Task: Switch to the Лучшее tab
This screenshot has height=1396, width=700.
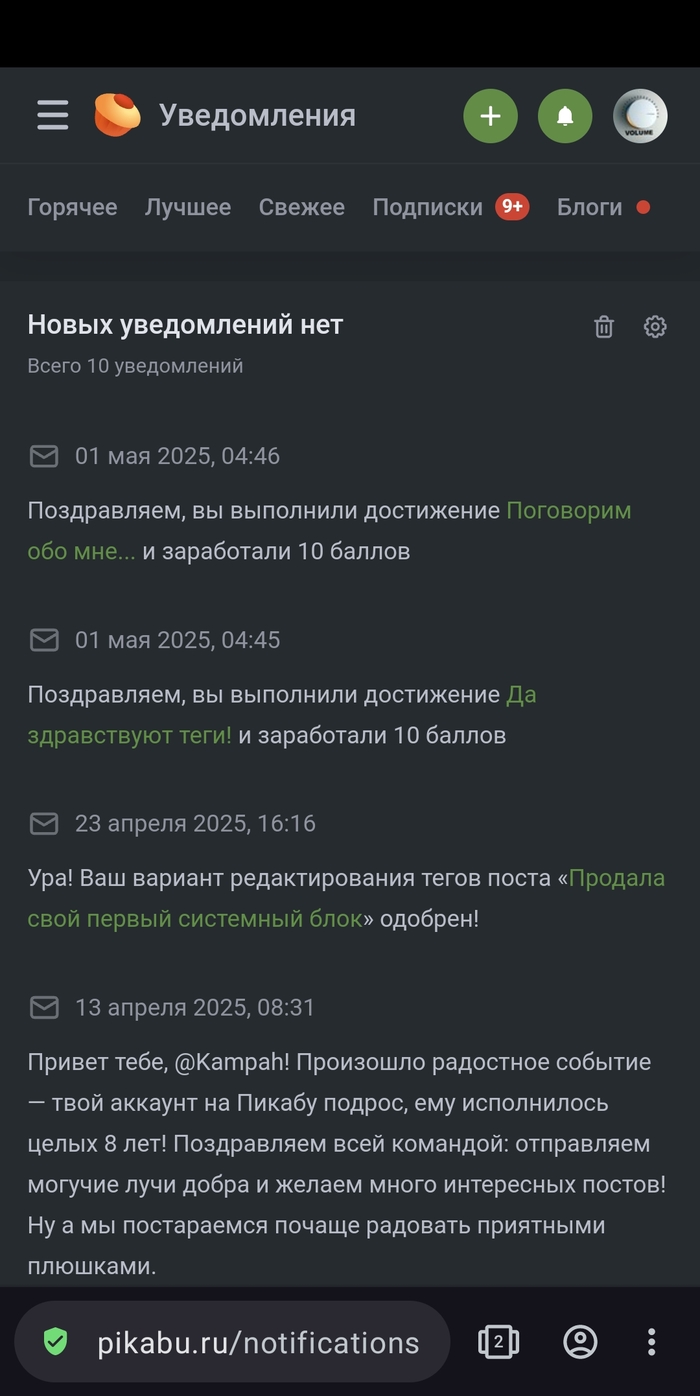Action: 188,207
